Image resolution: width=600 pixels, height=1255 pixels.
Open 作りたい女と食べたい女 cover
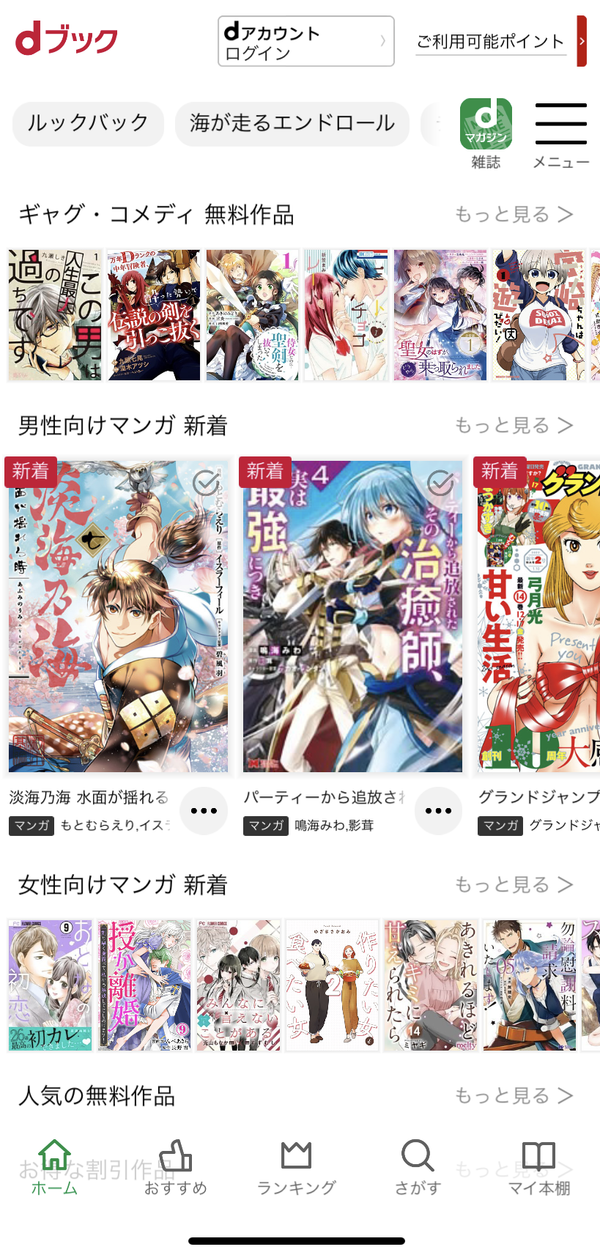point(333,985)
